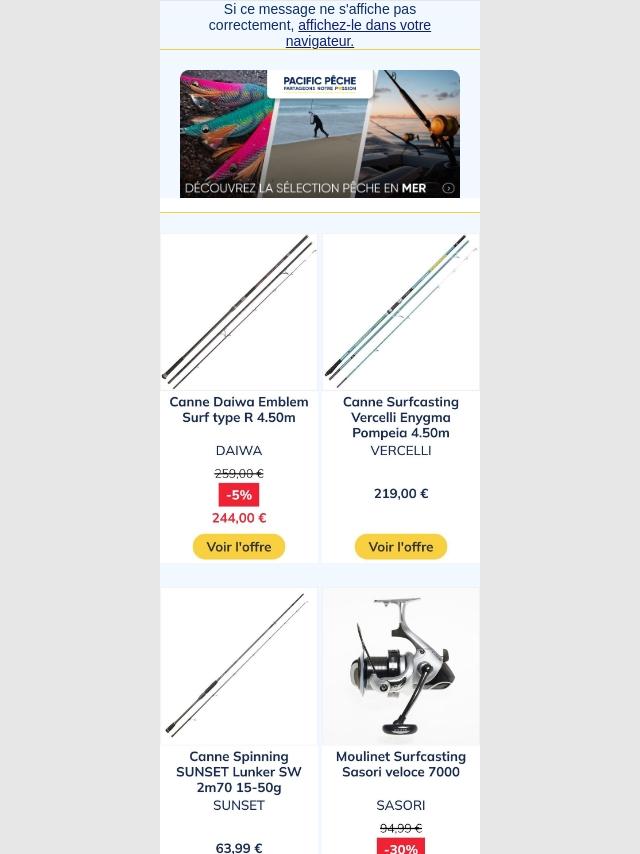Select the Moulinet Surfcasting Sasori title link
This screenshot has height=854, width=640.
(x=401, y=764)
